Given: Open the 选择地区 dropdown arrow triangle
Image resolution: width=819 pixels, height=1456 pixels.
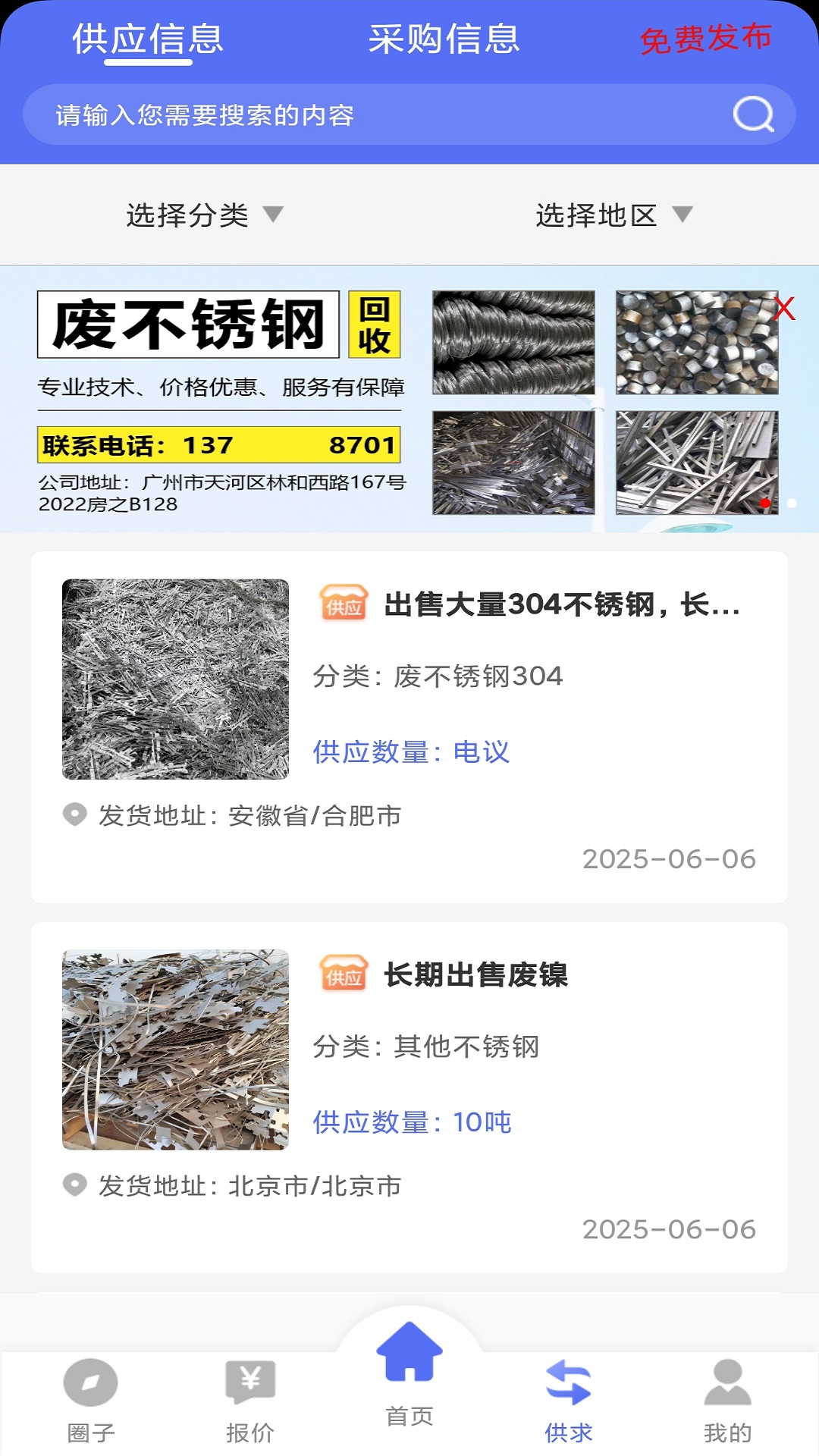Looking at the screenshot, I should pyautogui.click(x=684, y=215).
